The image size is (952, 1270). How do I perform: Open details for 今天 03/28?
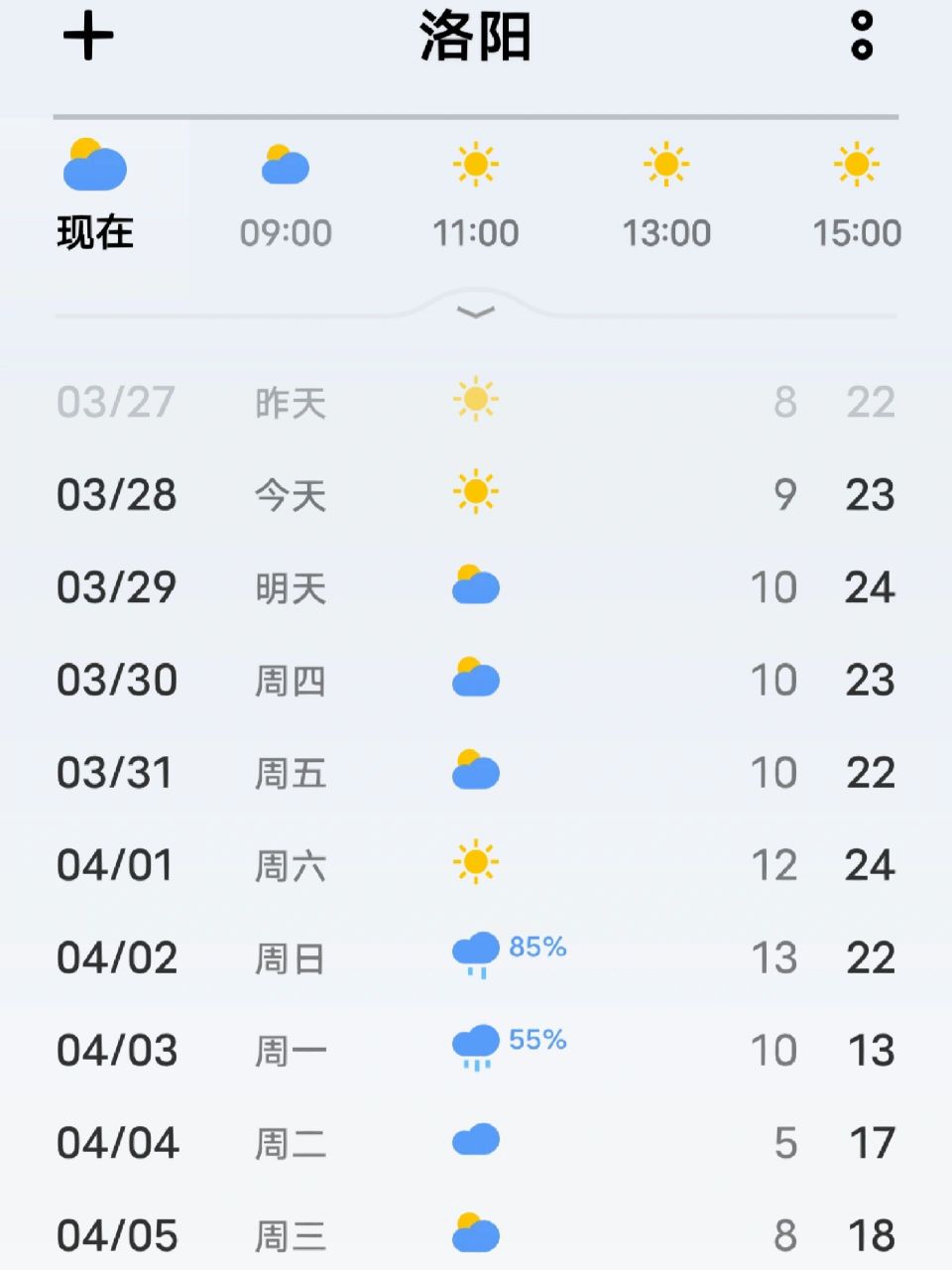pos(476,493)
